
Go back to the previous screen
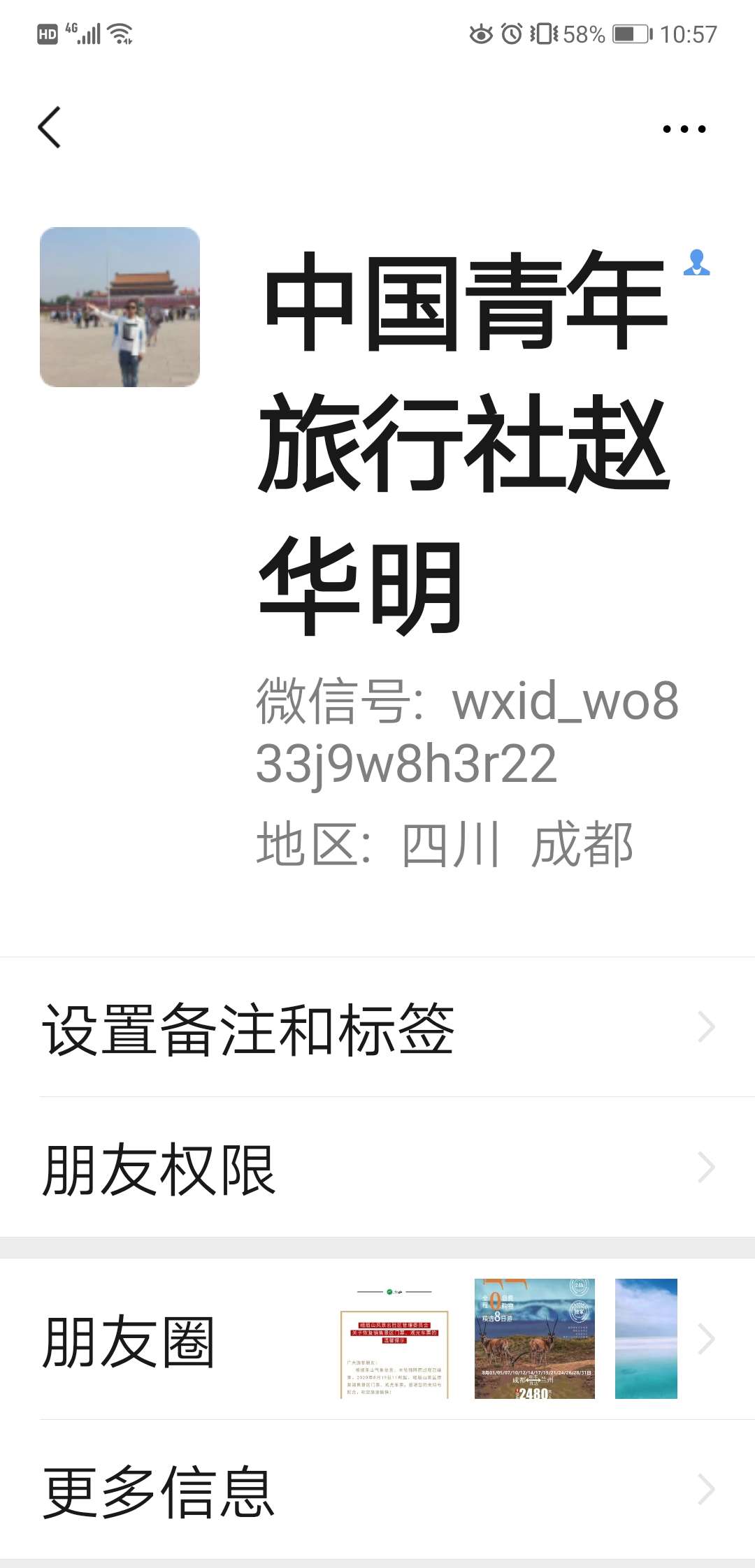(x=50, y=127)
